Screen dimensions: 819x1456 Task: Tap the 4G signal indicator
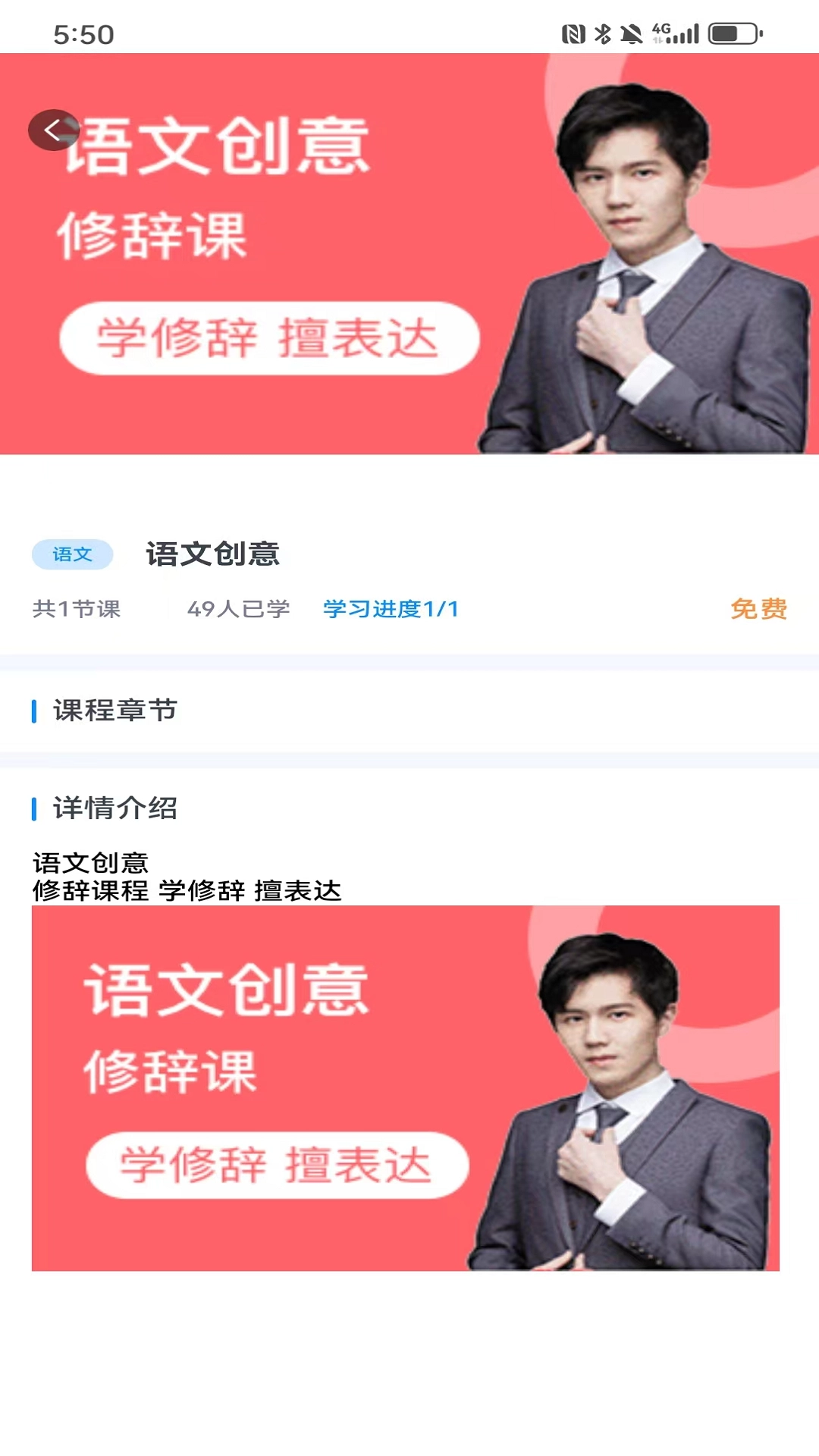[661, 29]
